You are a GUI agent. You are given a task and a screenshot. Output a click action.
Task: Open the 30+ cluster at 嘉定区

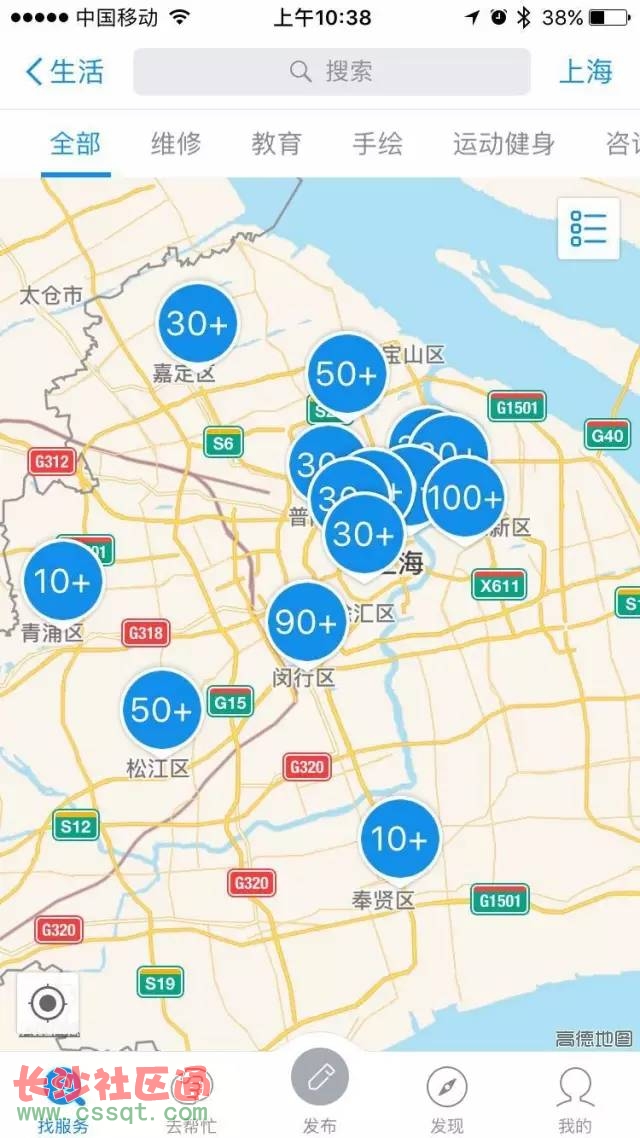[197, 323]
